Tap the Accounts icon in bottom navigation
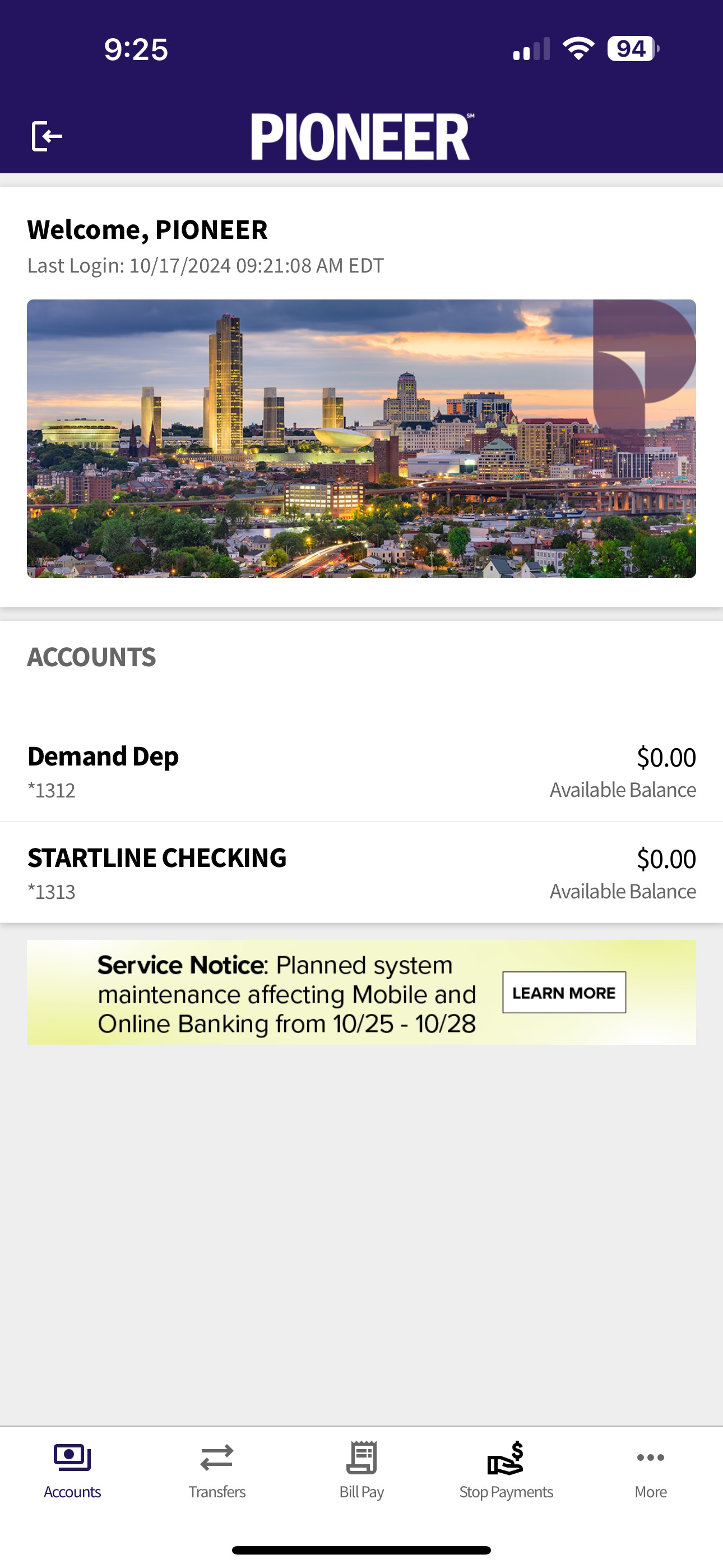Viewport: 723px width, 1568px height. click(x=72, y=1461)
